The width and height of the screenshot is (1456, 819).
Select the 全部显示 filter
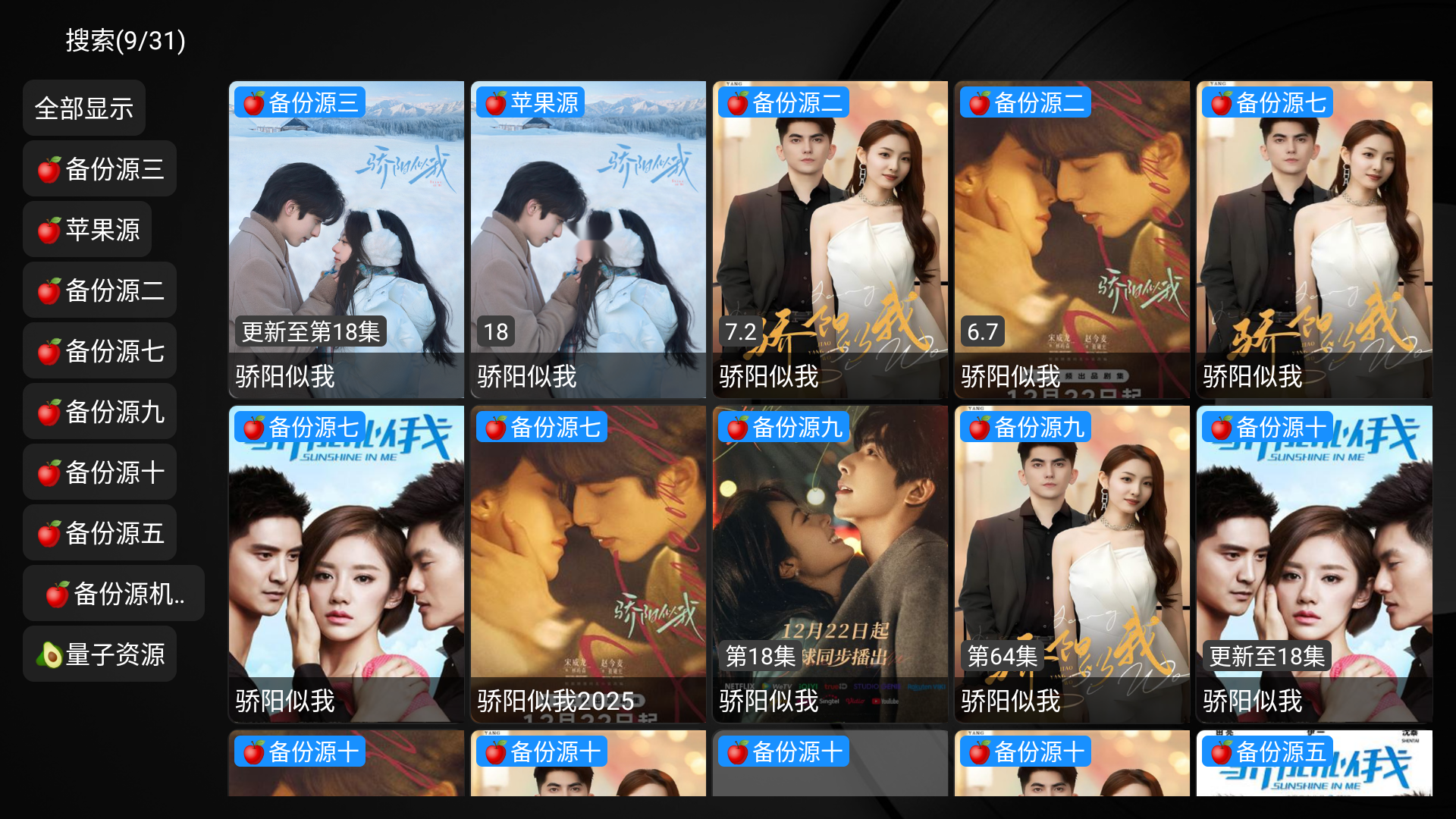84,108
